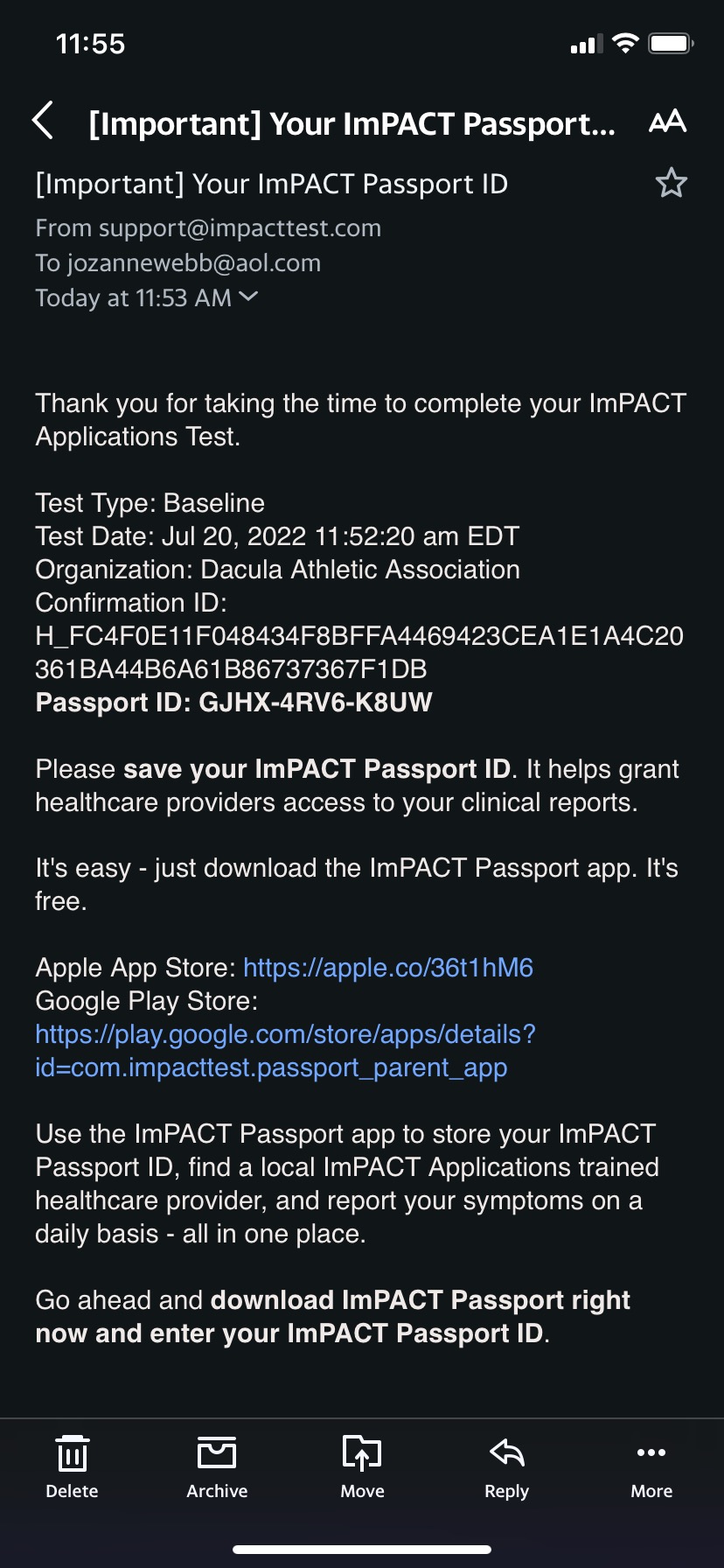Go back to the inbox
Screen dimensions: 724x1568
point(43,120)
